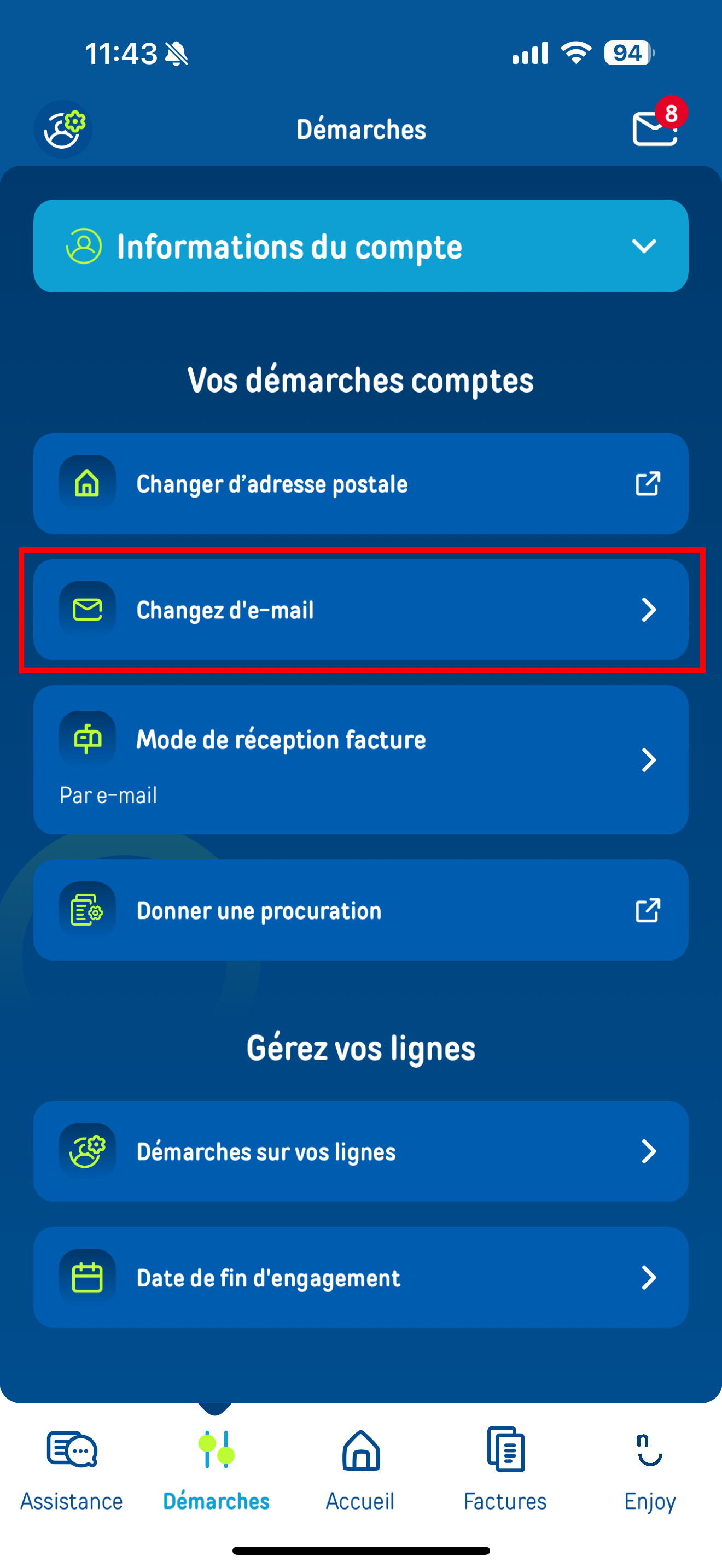Open Démarches sur vos lignes

[x=361, y=1151]
